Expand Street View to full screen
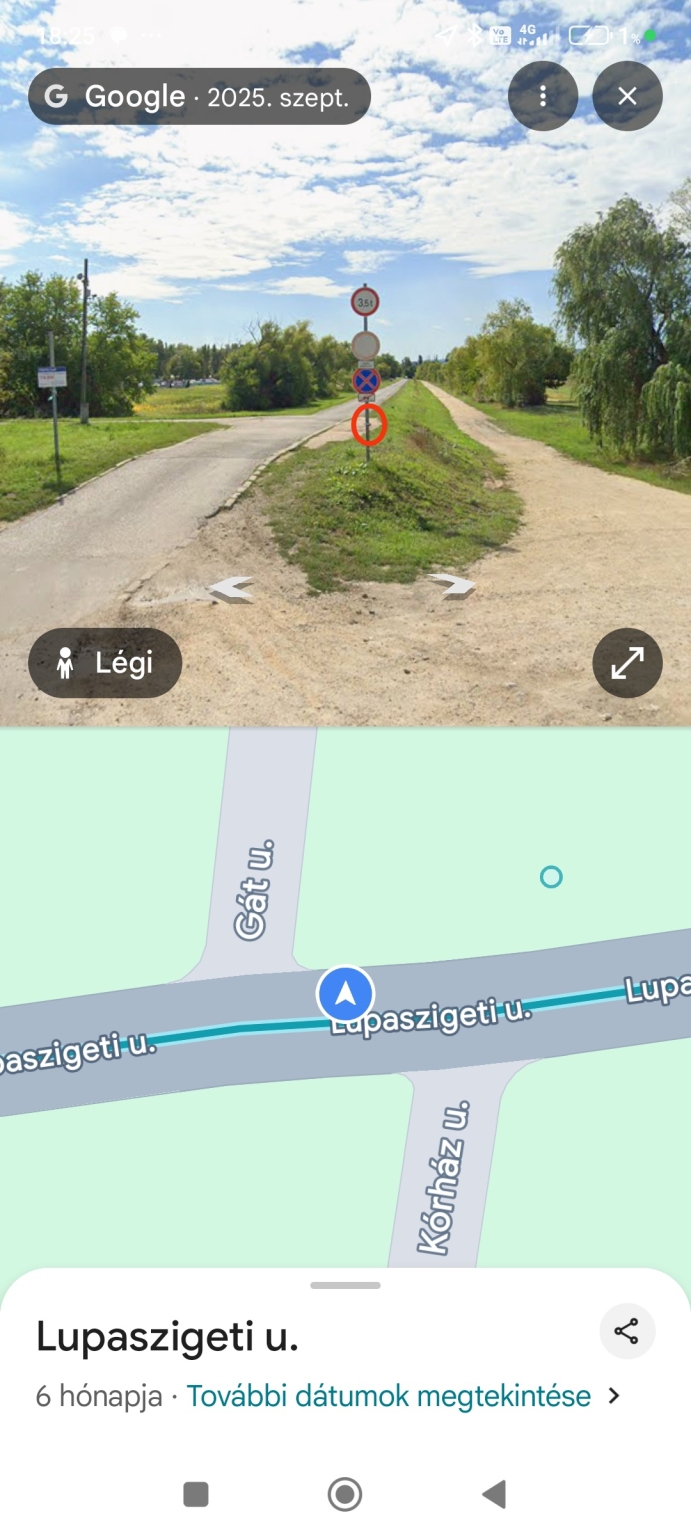 pyautogui.click(x=627, y=662)
